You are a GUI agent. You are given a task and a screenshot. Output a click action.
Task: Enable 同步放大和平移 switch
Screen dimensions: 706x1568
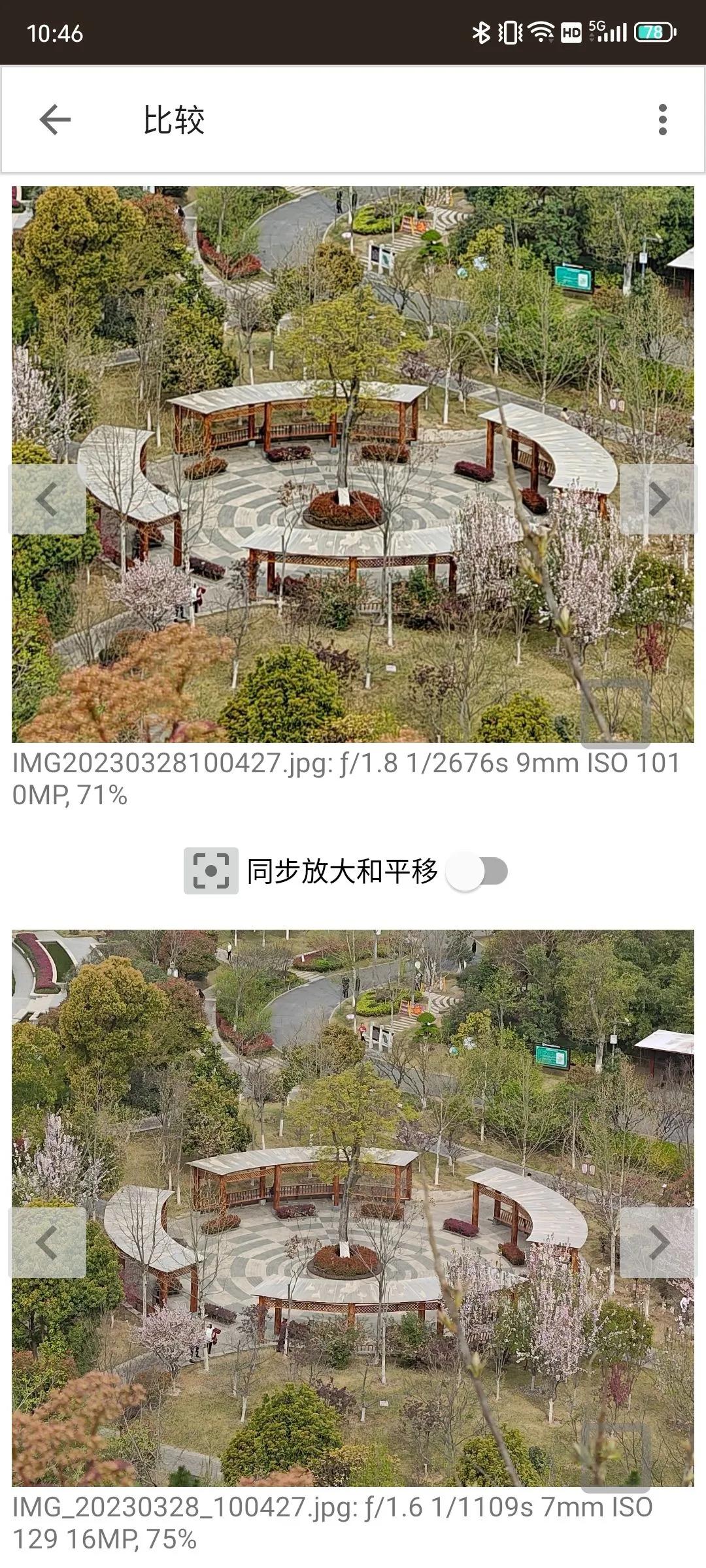click(x=477, y=871)
